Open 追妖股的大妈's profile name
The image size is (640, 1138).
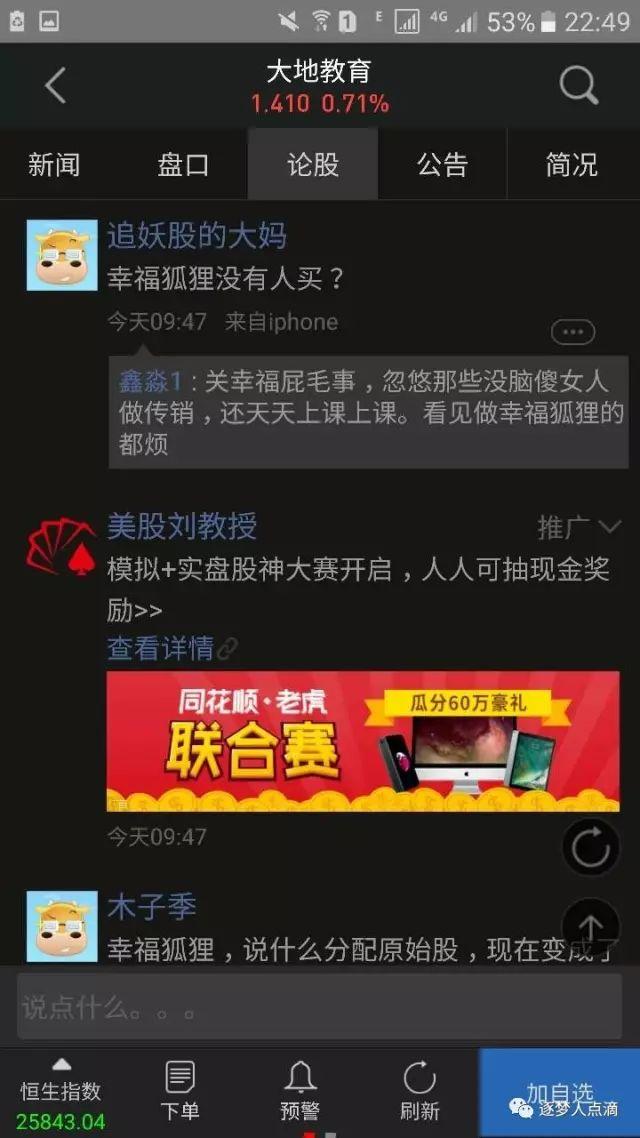[x=197, y=236]
